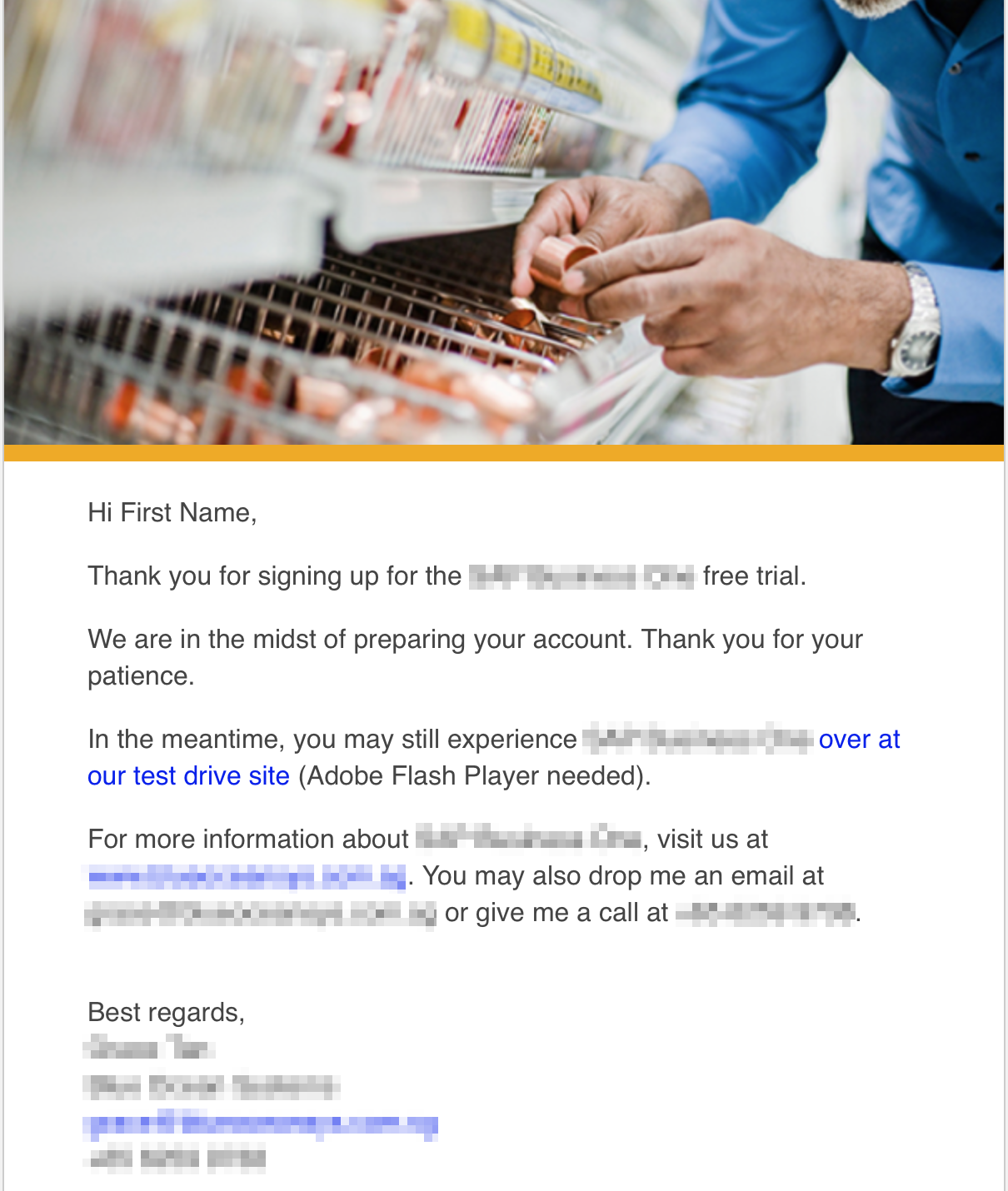This screenshot has width=1008, height=1191.
Task: Tap the blue email link in the signature
Action: tap(260, 1124)
